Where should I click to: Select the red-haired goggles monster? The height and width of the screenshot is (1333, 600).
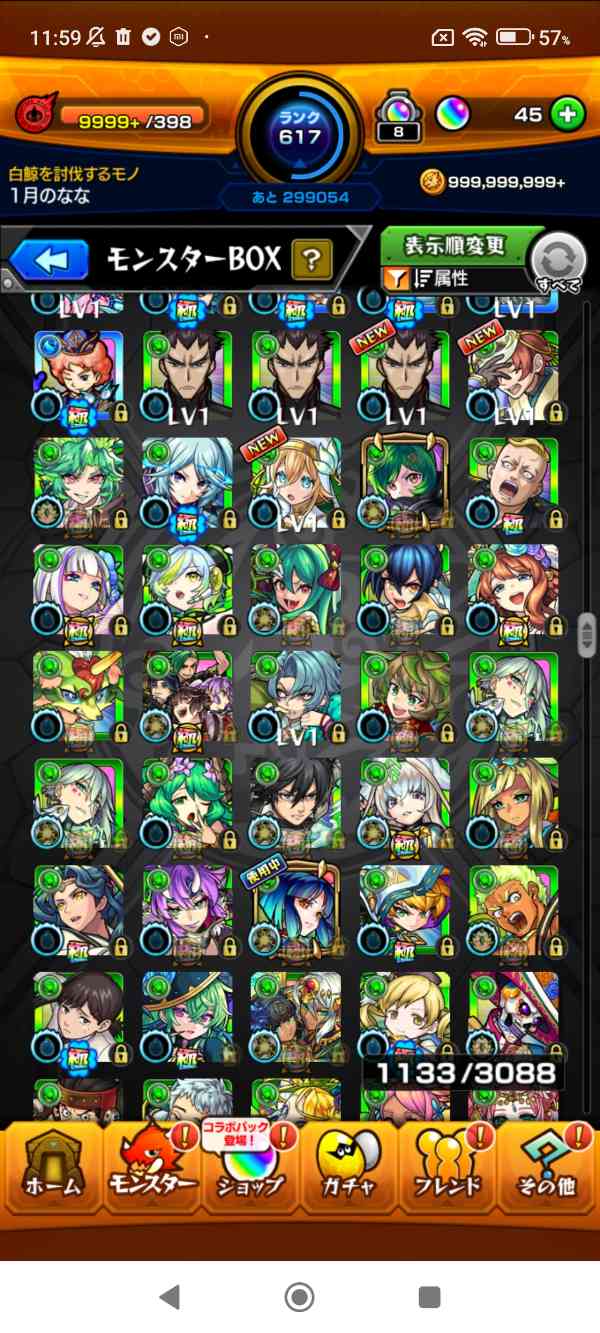[x=78, y=375]
